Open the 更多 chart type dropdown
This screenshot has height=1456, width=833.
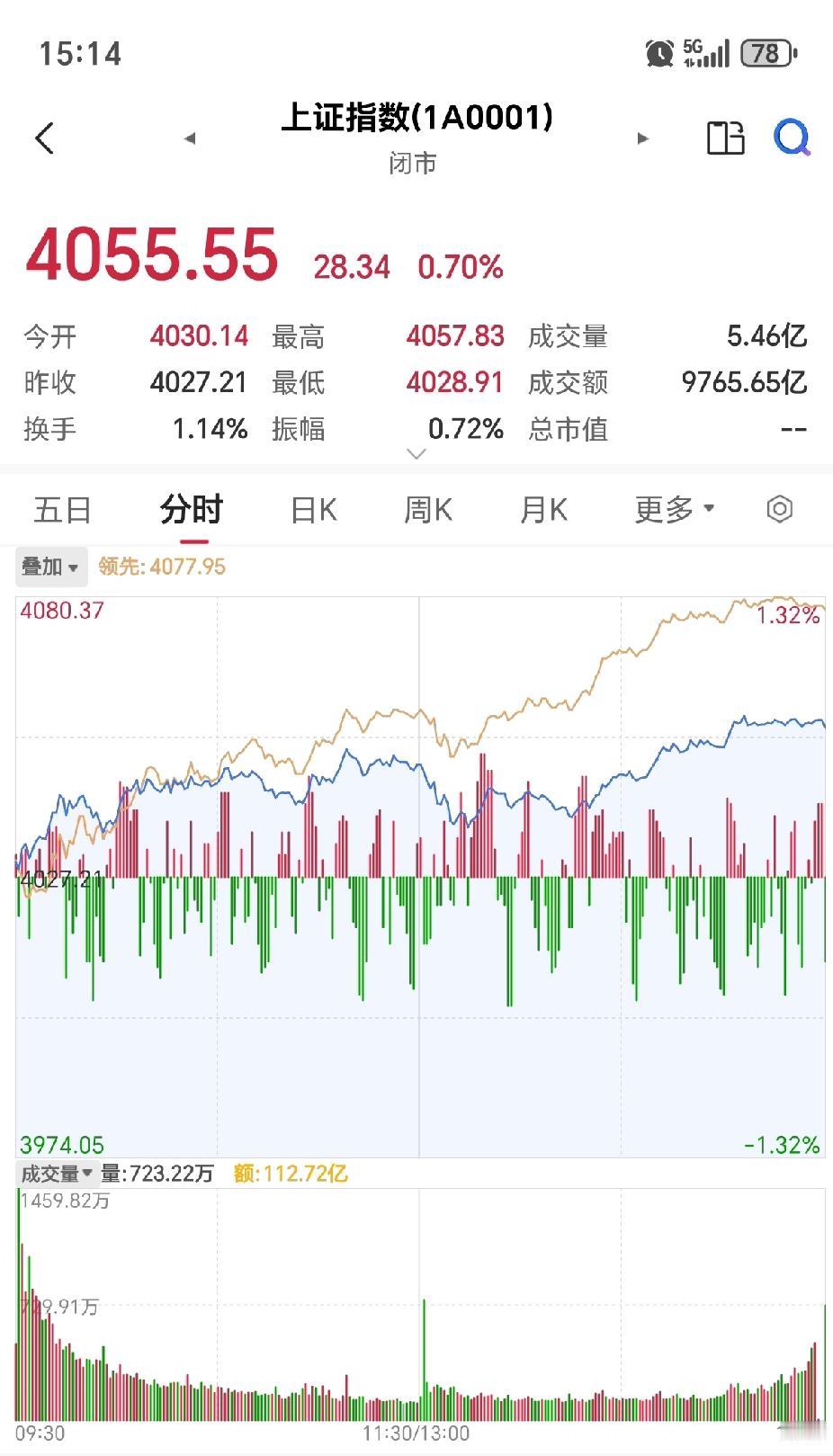coord(674,509)
